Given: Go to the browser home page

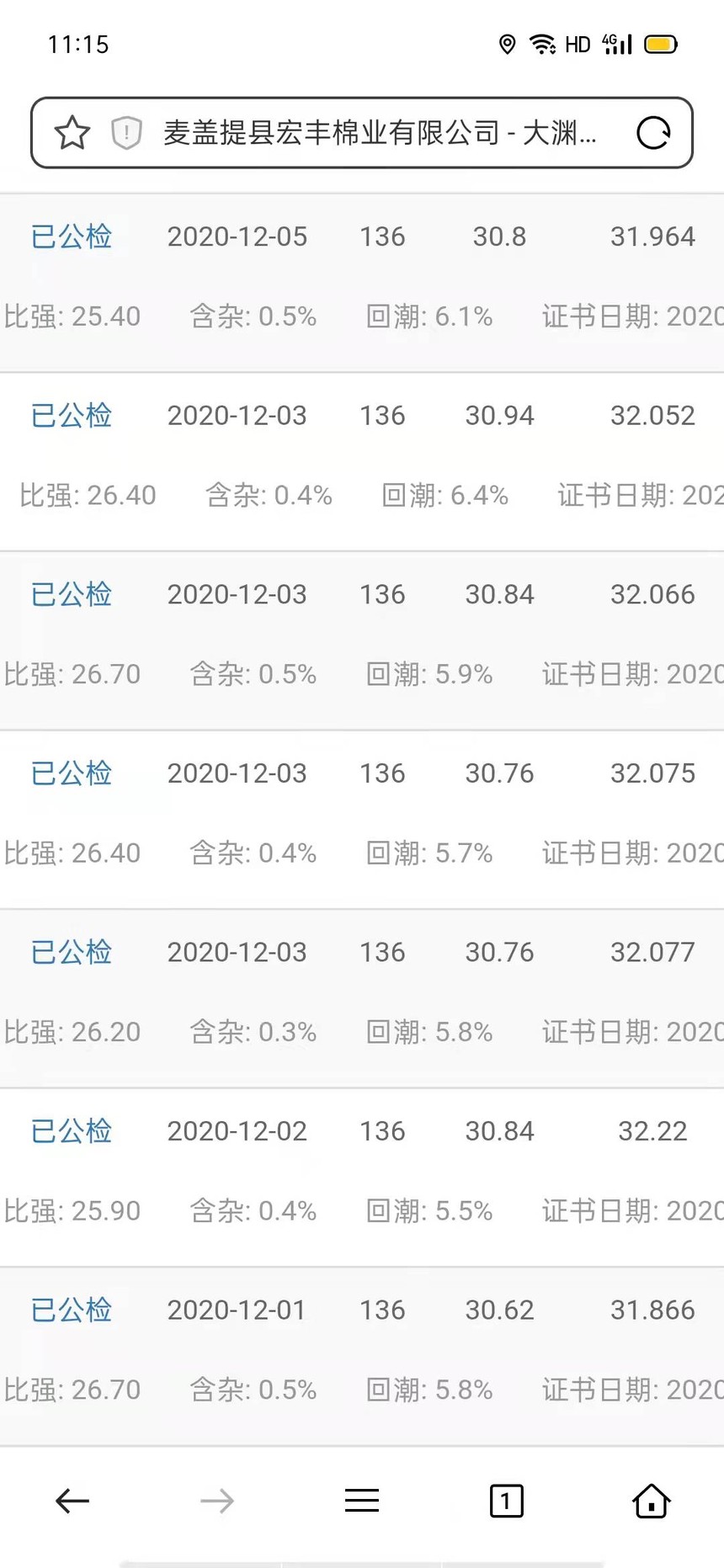Looking at the screenshot, I should click(651, 1501).
